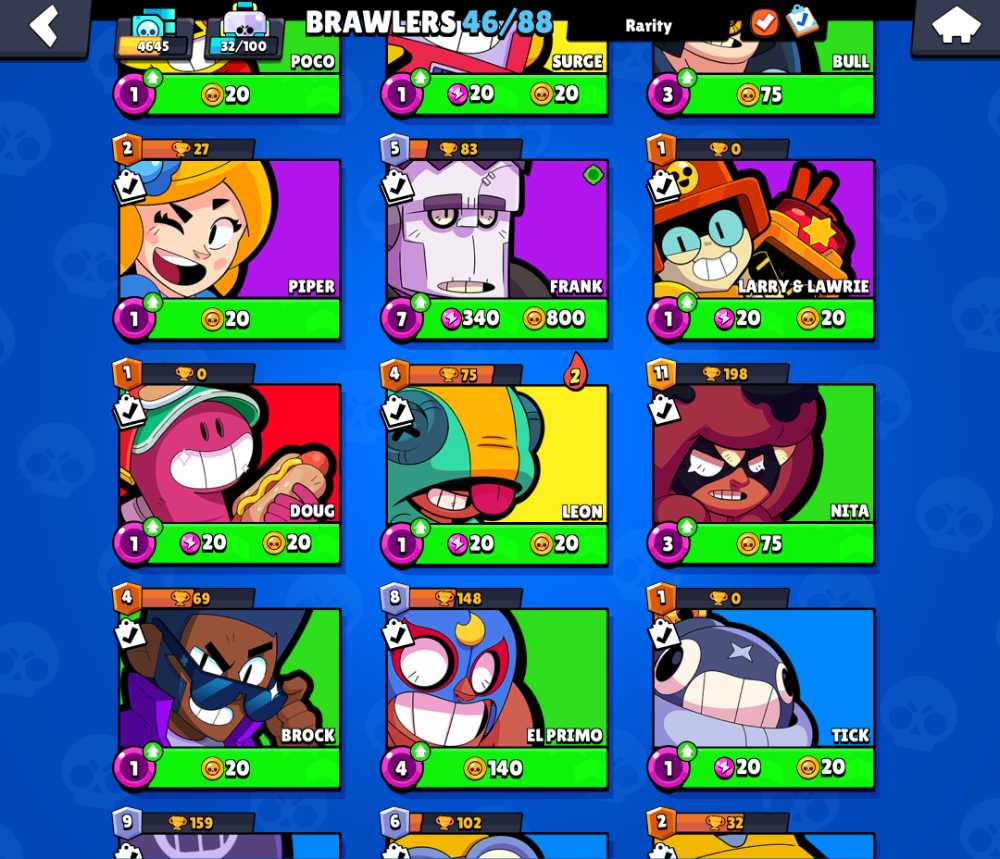
Task: Choose the Leon brawler card
Action: (497, 455)
